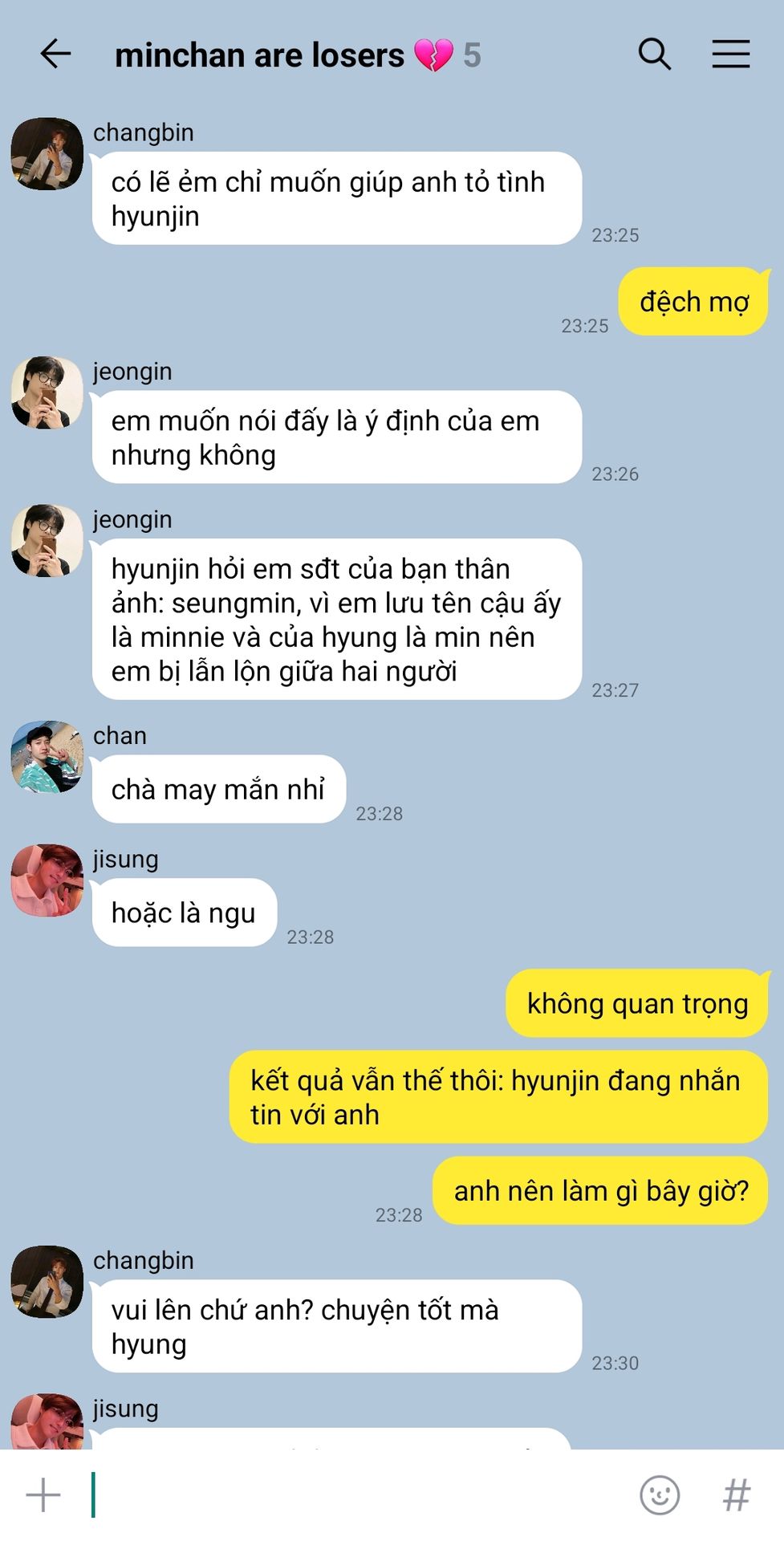Open the emoji sticker picker
This screenshot has width=784, height=1541.
tap(660, 1495)
